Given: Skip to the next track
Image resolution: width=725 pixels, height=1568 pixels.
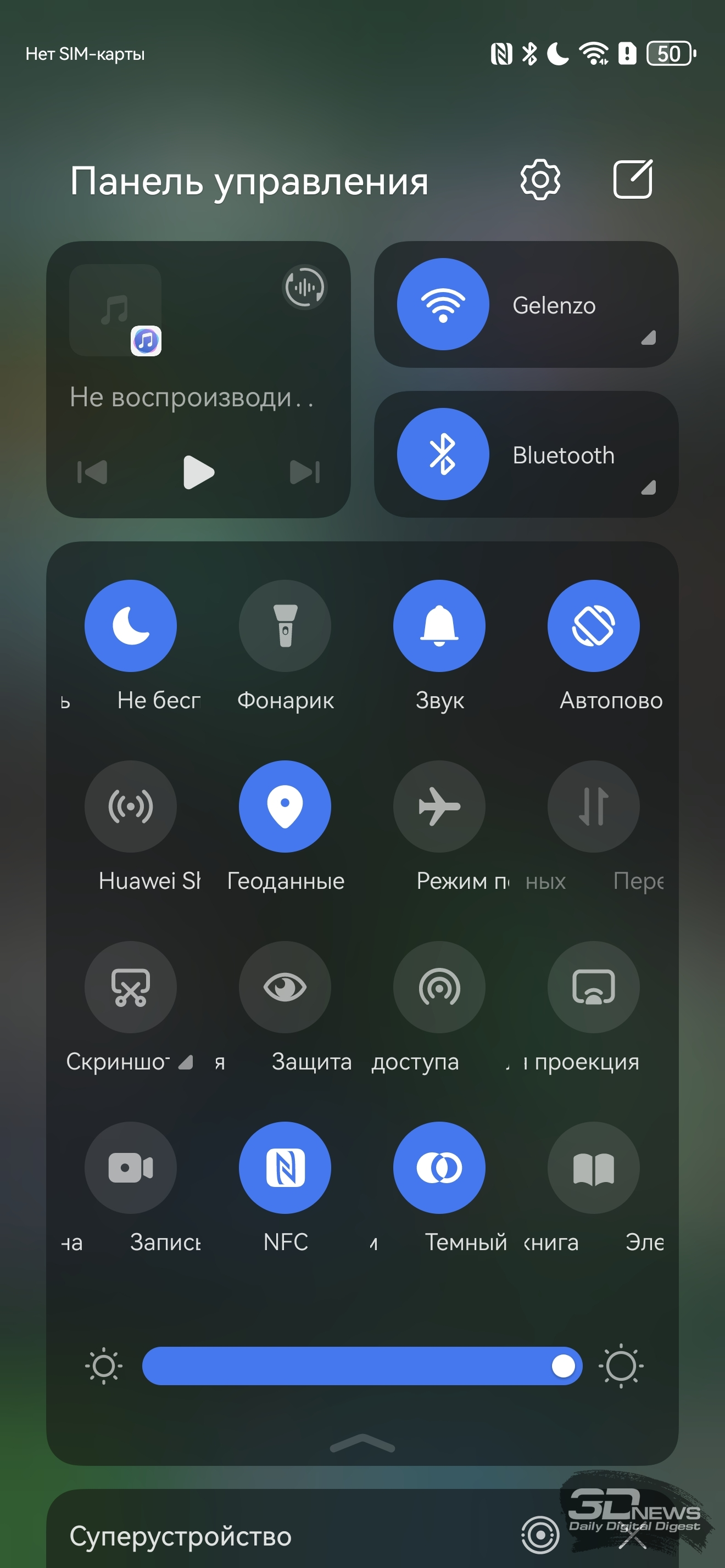Looking at the screenshot, I should (304, 472).
